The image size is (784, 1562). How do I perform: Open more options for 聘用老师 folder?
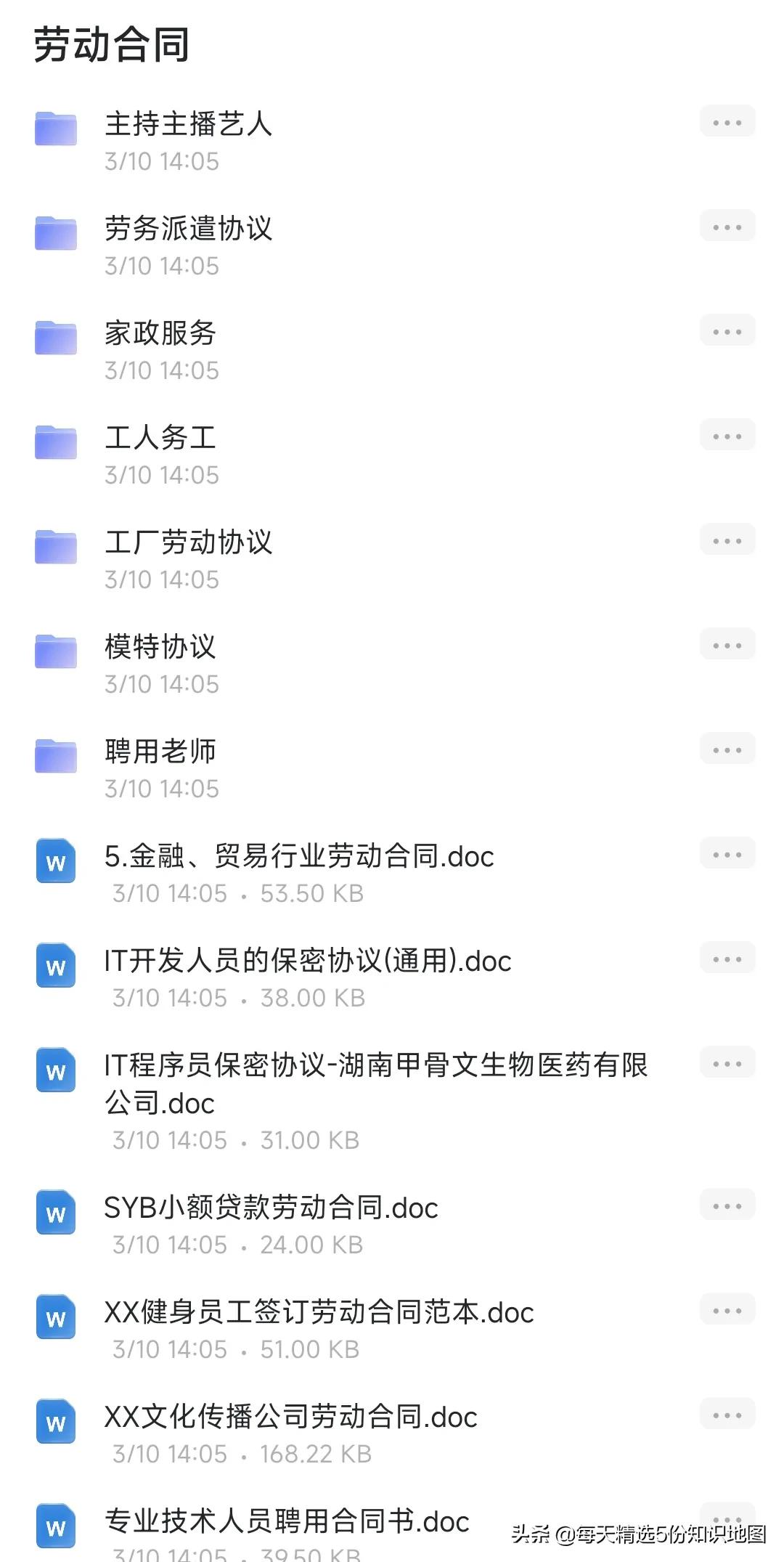[x=727, y=749]
